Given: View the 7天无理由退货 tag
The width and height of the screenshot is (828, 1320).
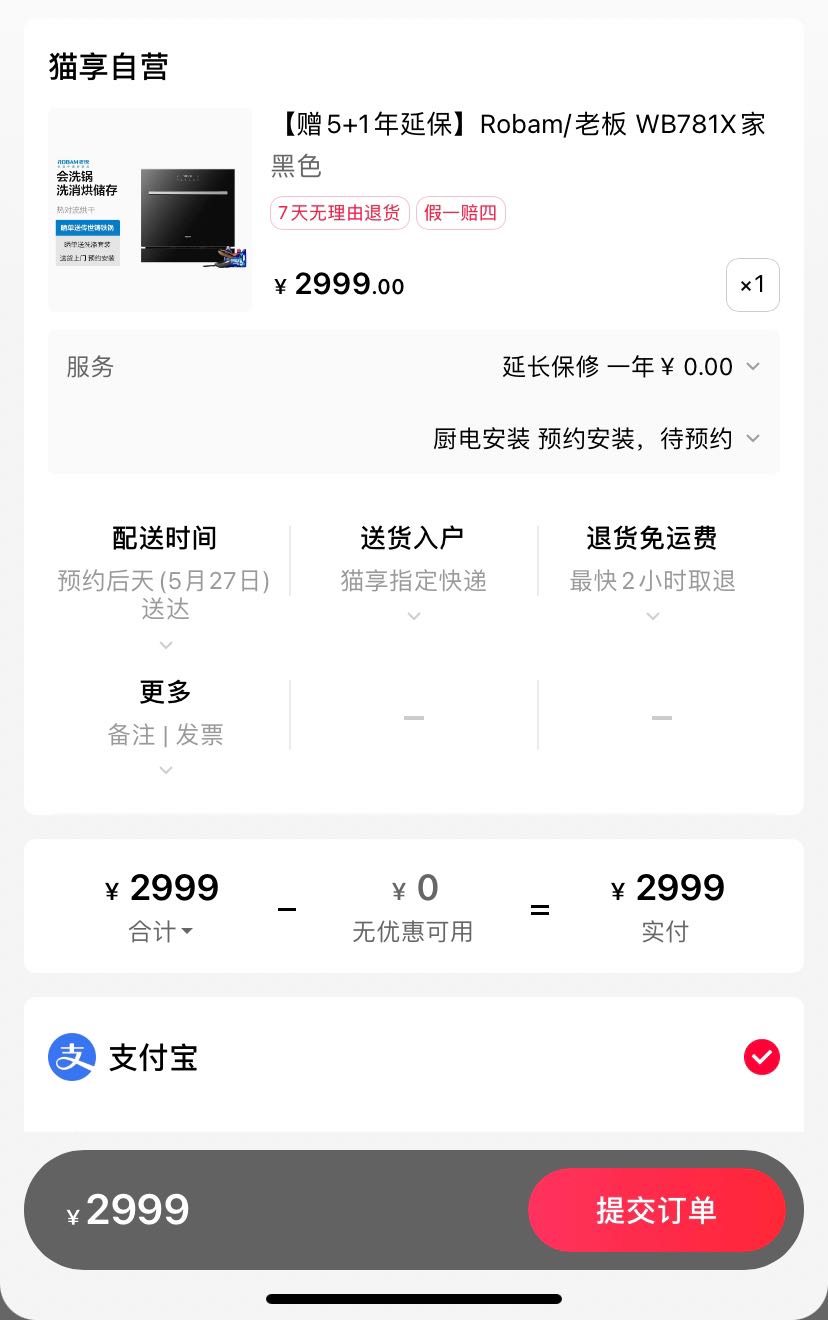Looking at the screenshot, I should [x=340, y=213].
